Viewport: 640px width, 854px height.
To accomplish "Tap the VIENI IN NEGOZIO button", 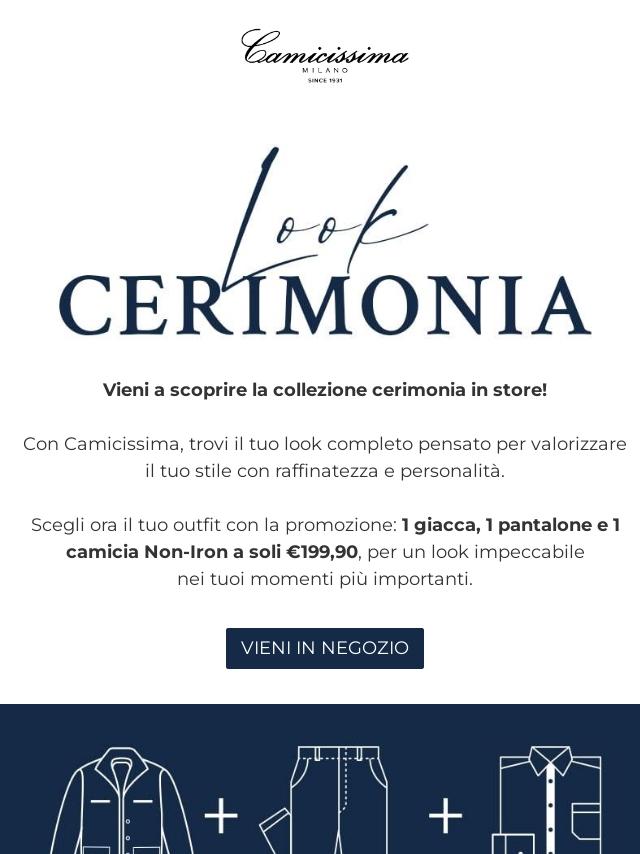I will [x=325, y=648].
